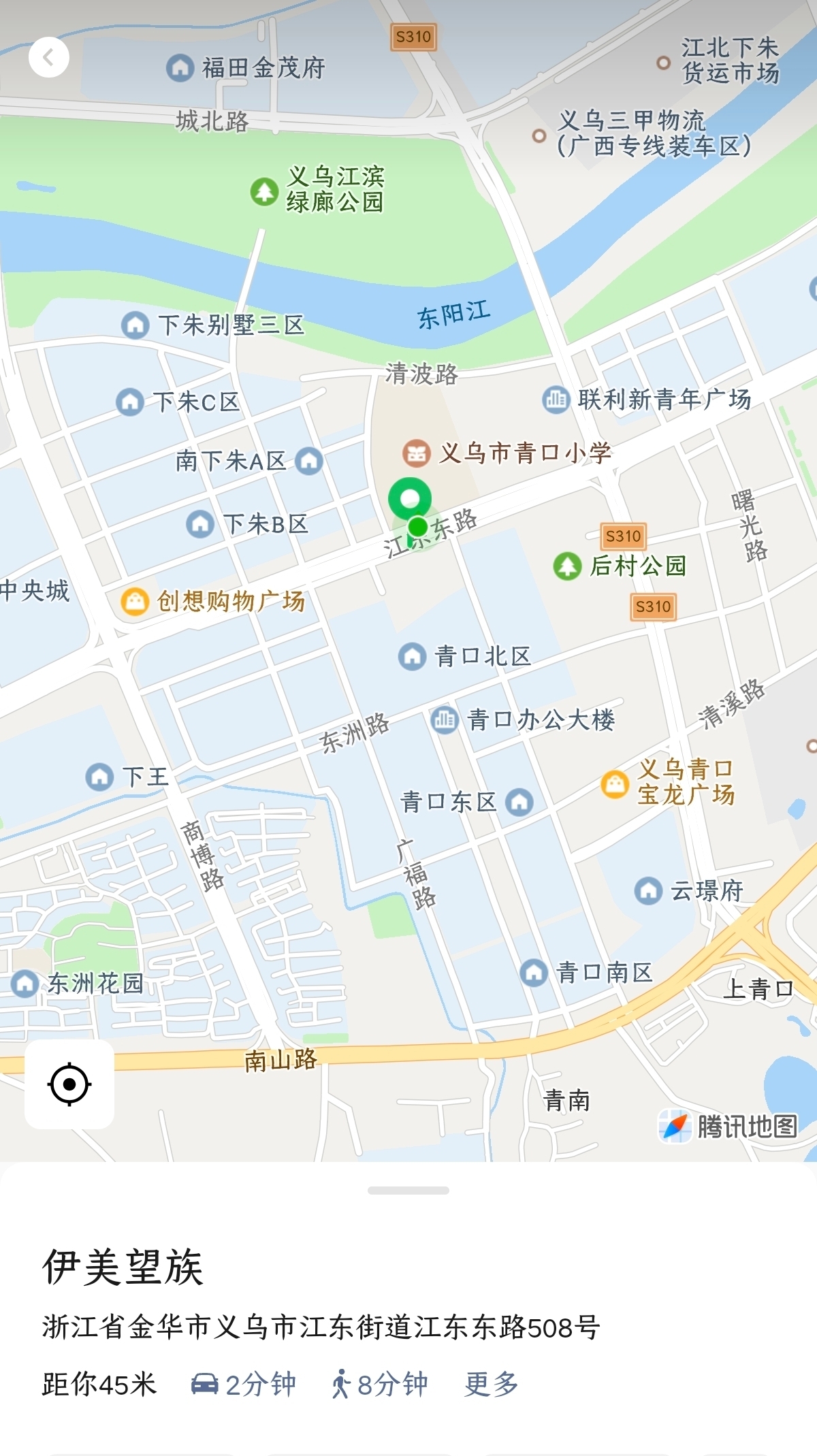Screen dimensions: 817x1456
Task: Open 后村公园 map marker
Action: (567, 566)
